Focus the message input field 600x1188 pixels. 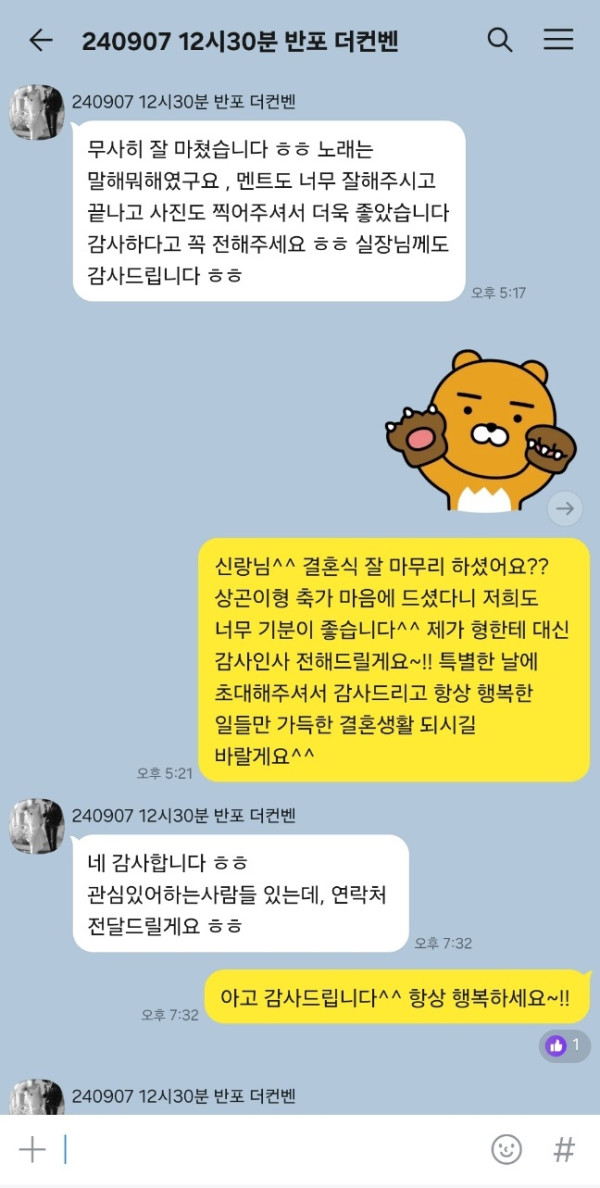click(x=270, y=1150)
